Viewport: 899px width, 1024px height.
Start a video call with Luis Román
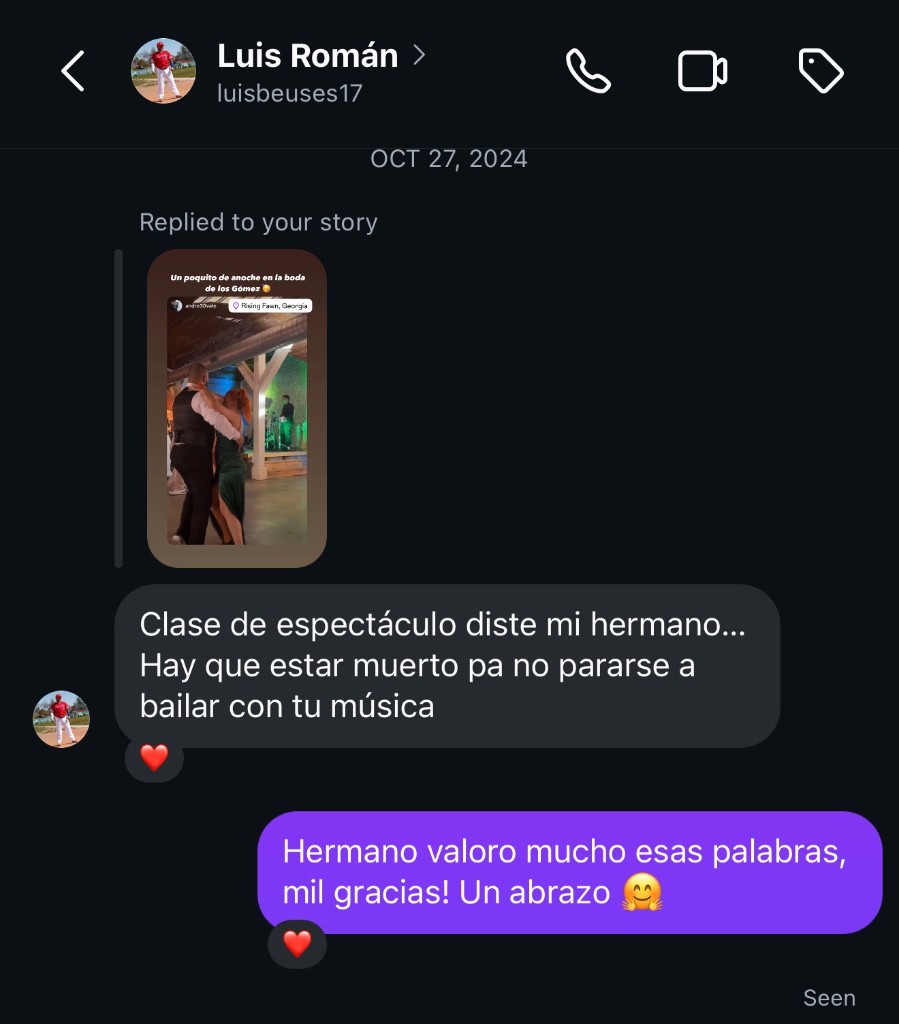pos(702,72)
